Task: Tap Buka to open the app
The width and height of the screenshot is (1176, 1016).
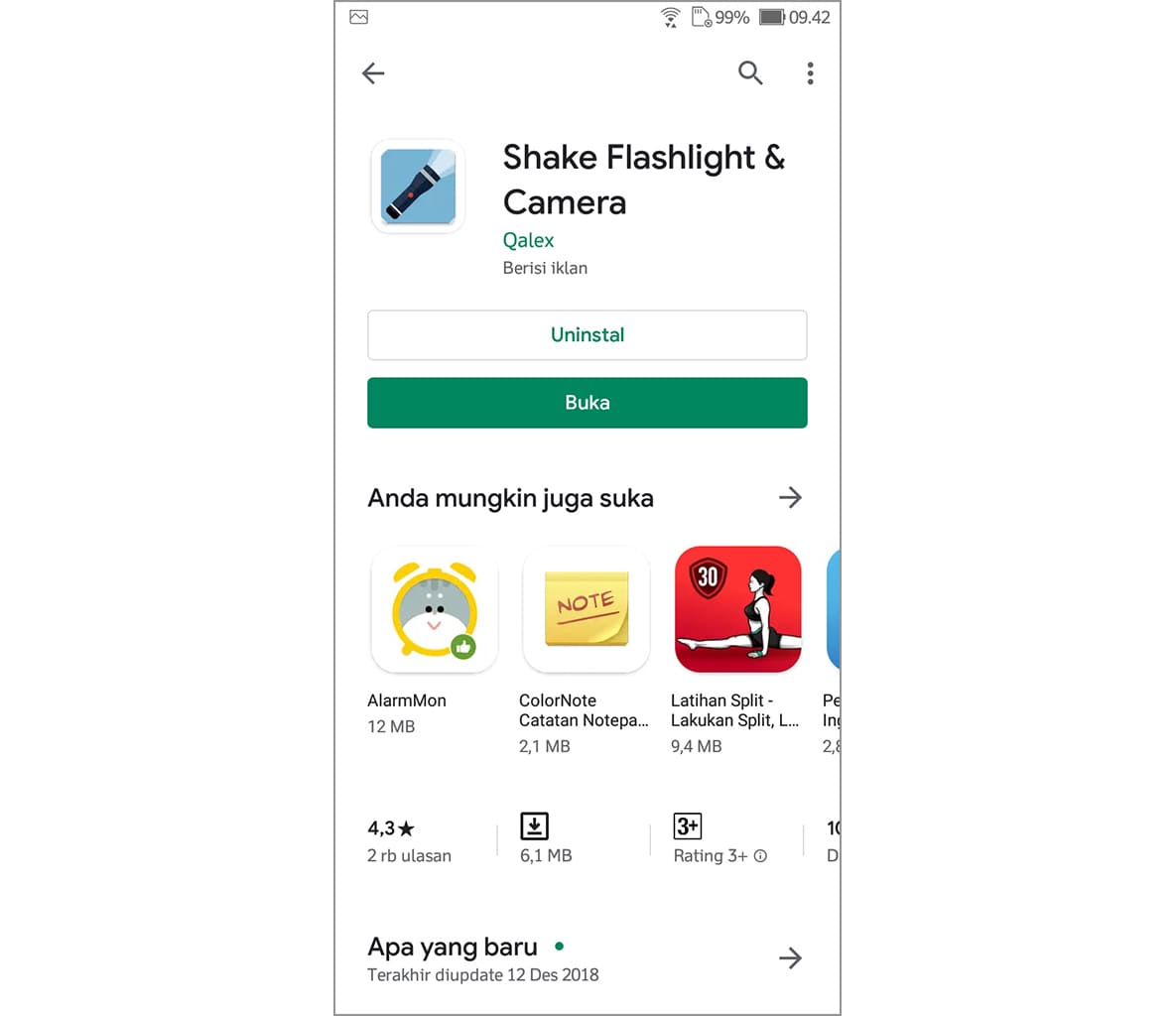Action: point(587,403)
